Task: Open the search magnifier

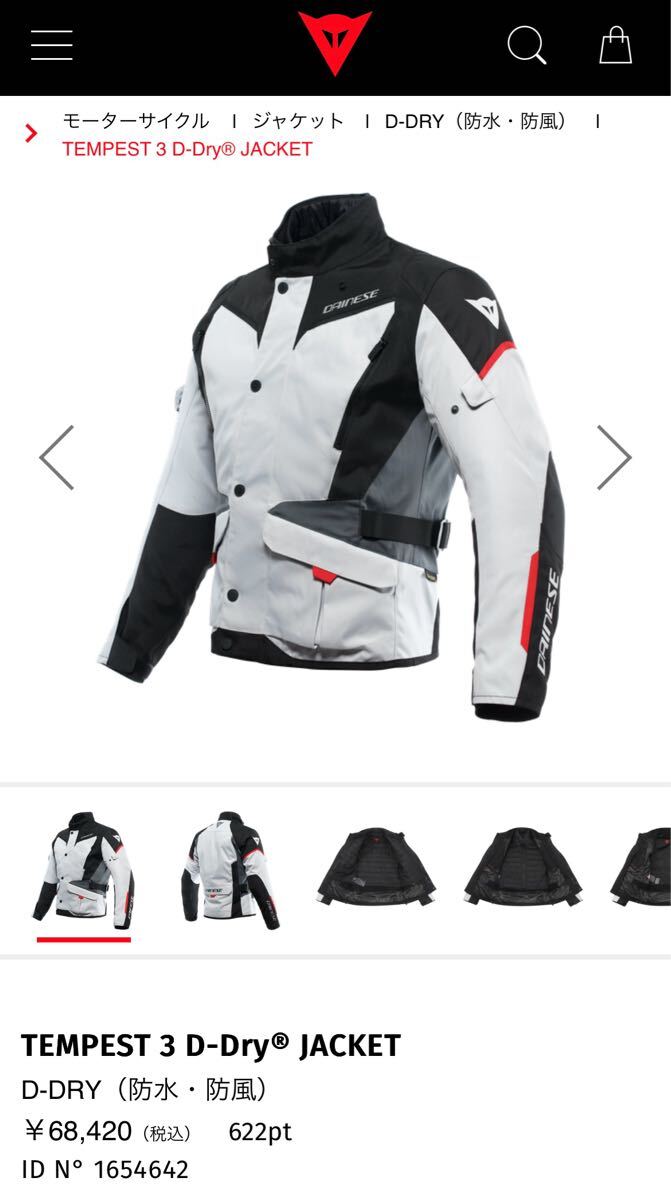Action: click(x=526, y=46)
